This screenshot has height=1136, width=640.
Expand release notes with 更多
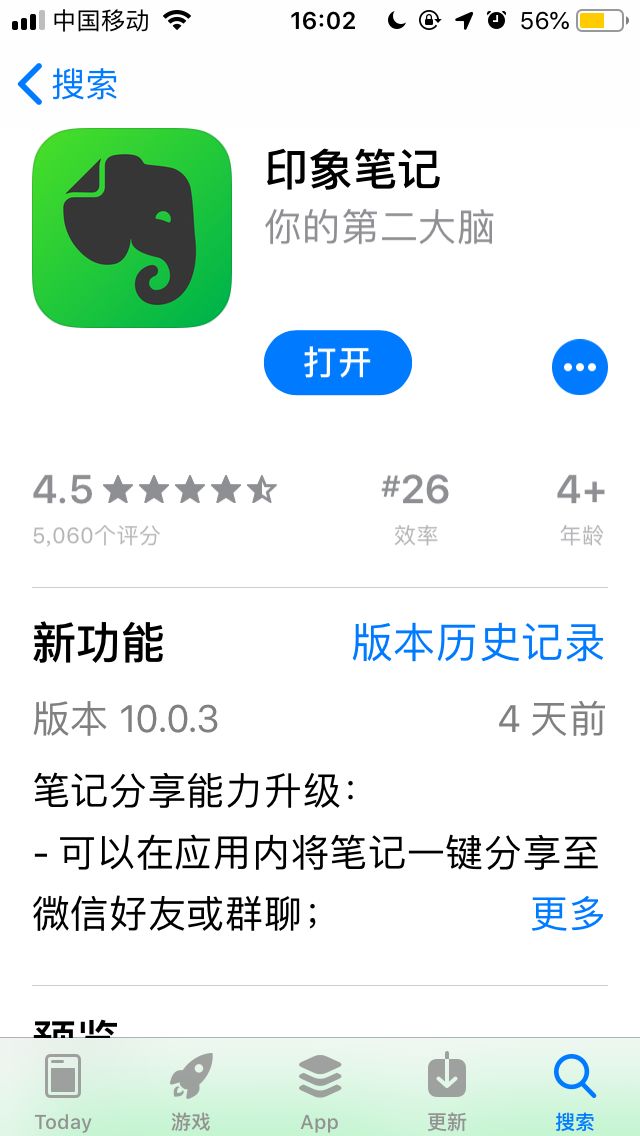568,913
